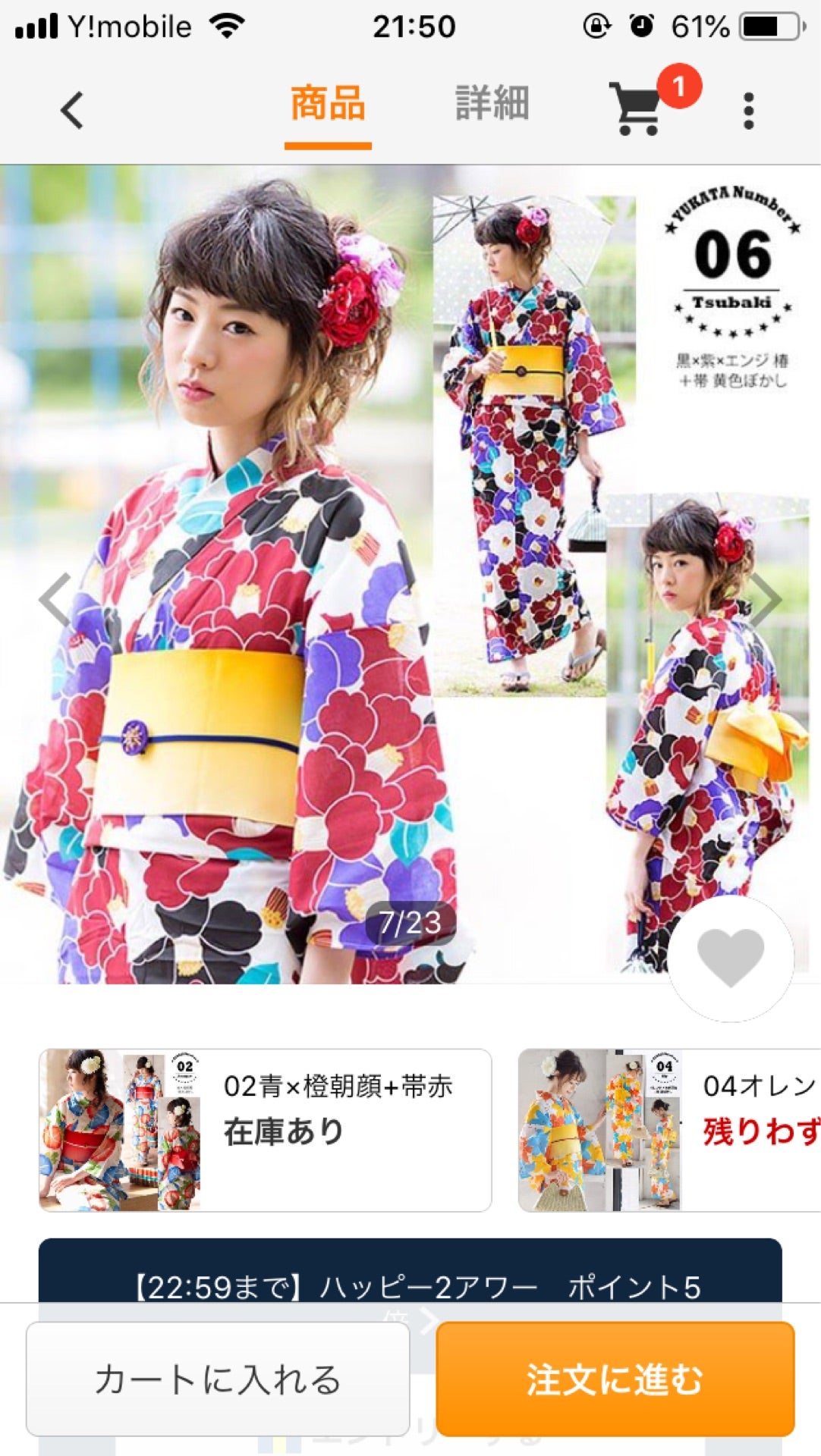Tap カートに入れる to add to cart
821x1456 pixels.
click(218, 1379)
